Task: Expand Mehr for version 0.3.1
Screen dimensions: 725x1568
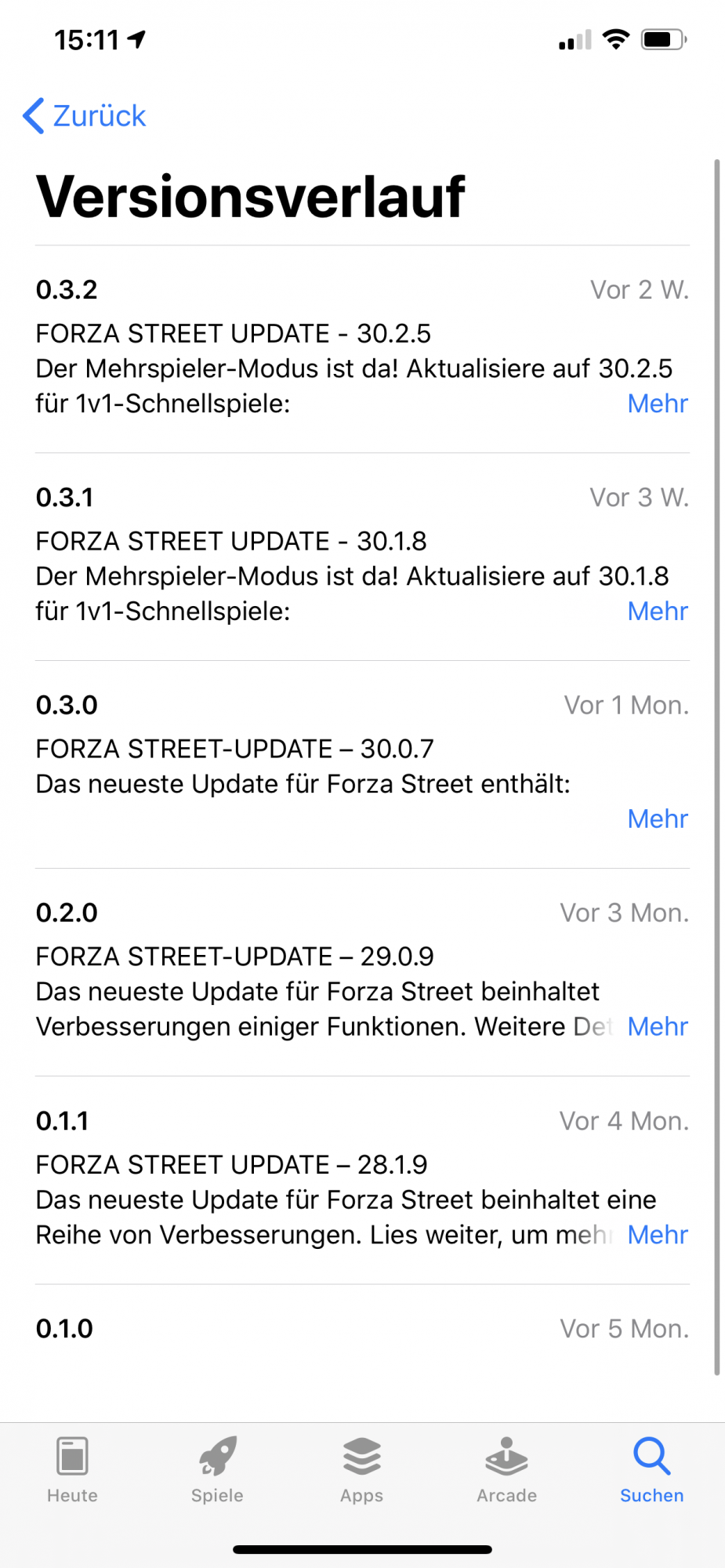Action: 658,611
